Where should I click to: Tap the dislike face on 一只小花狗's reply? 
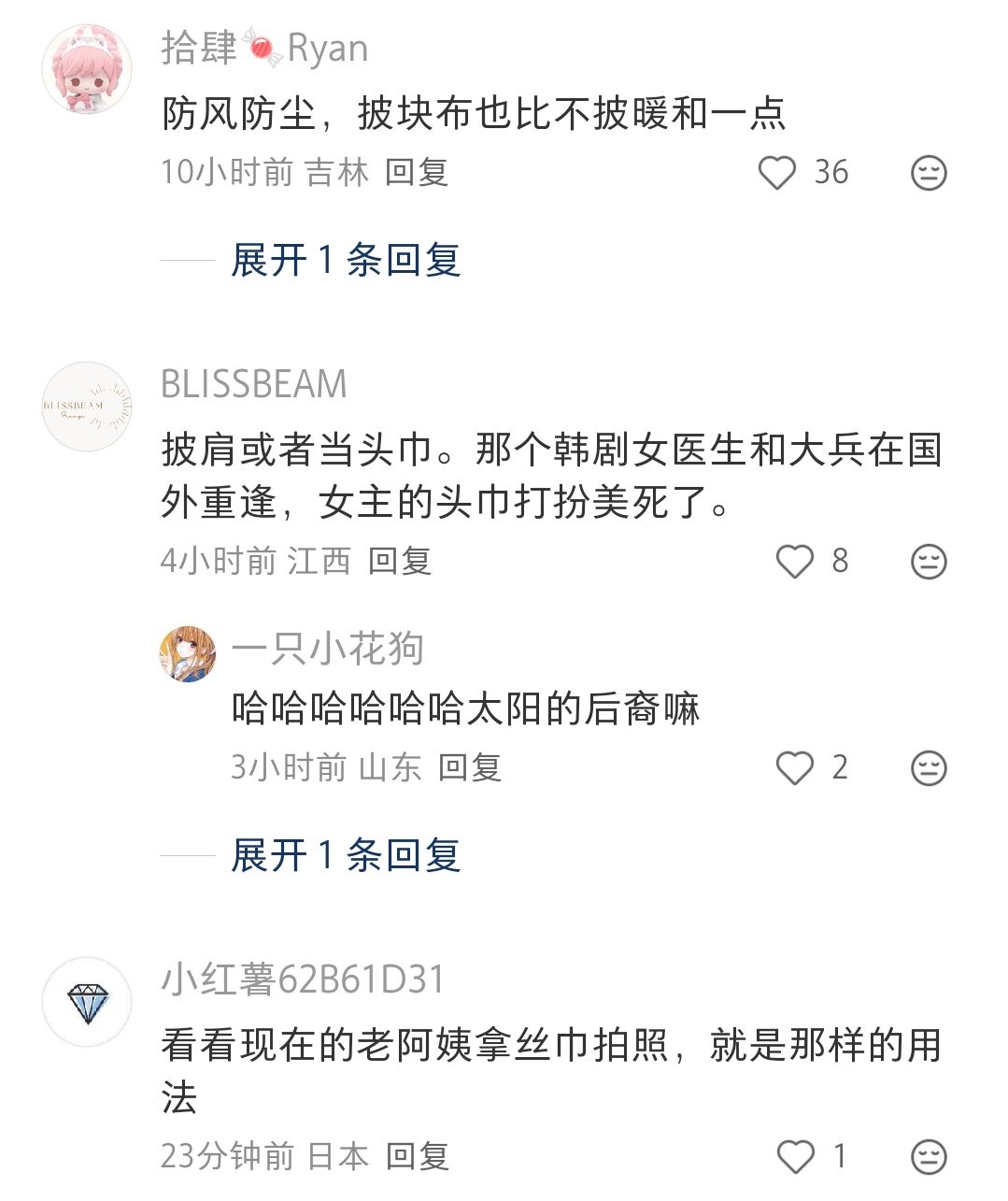coord(929,768)
